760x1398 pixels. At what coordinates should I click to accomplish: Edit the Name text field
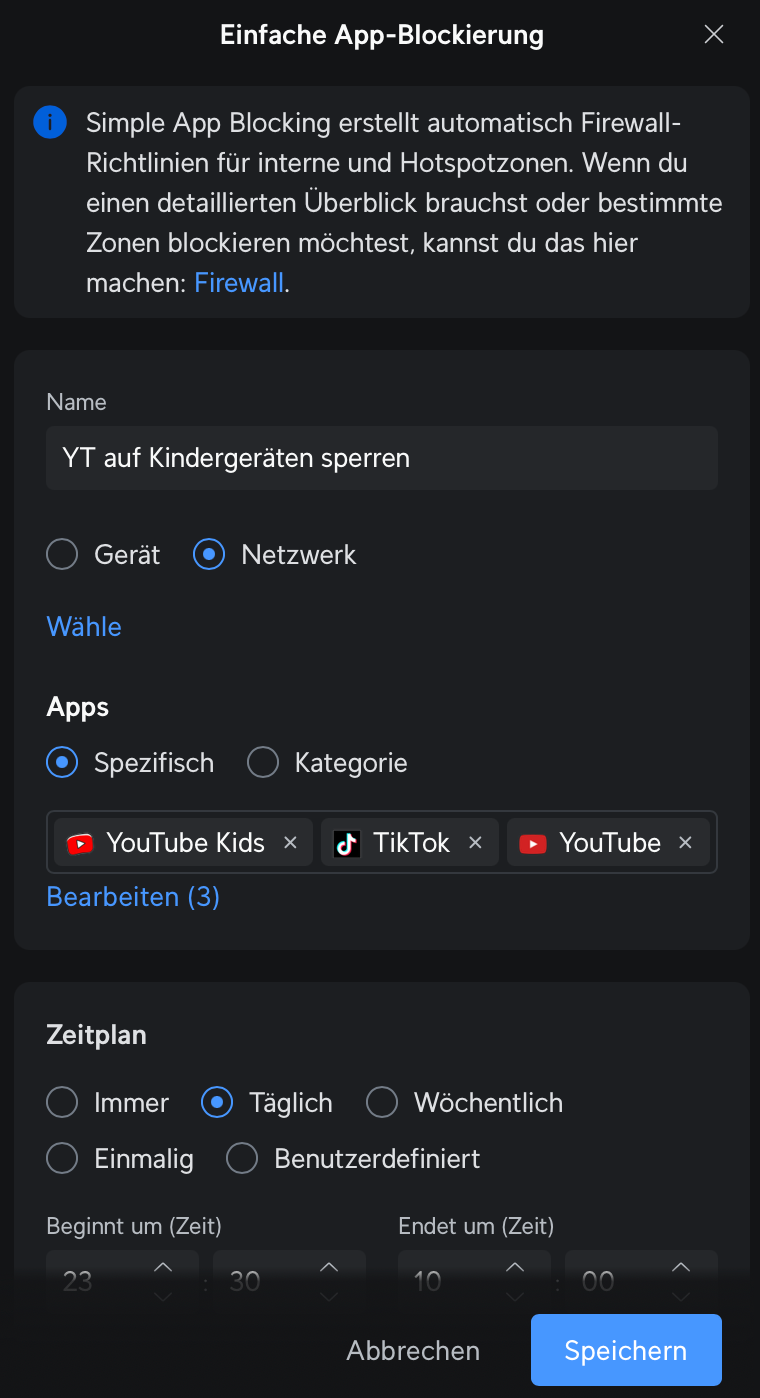coord(381,459)
